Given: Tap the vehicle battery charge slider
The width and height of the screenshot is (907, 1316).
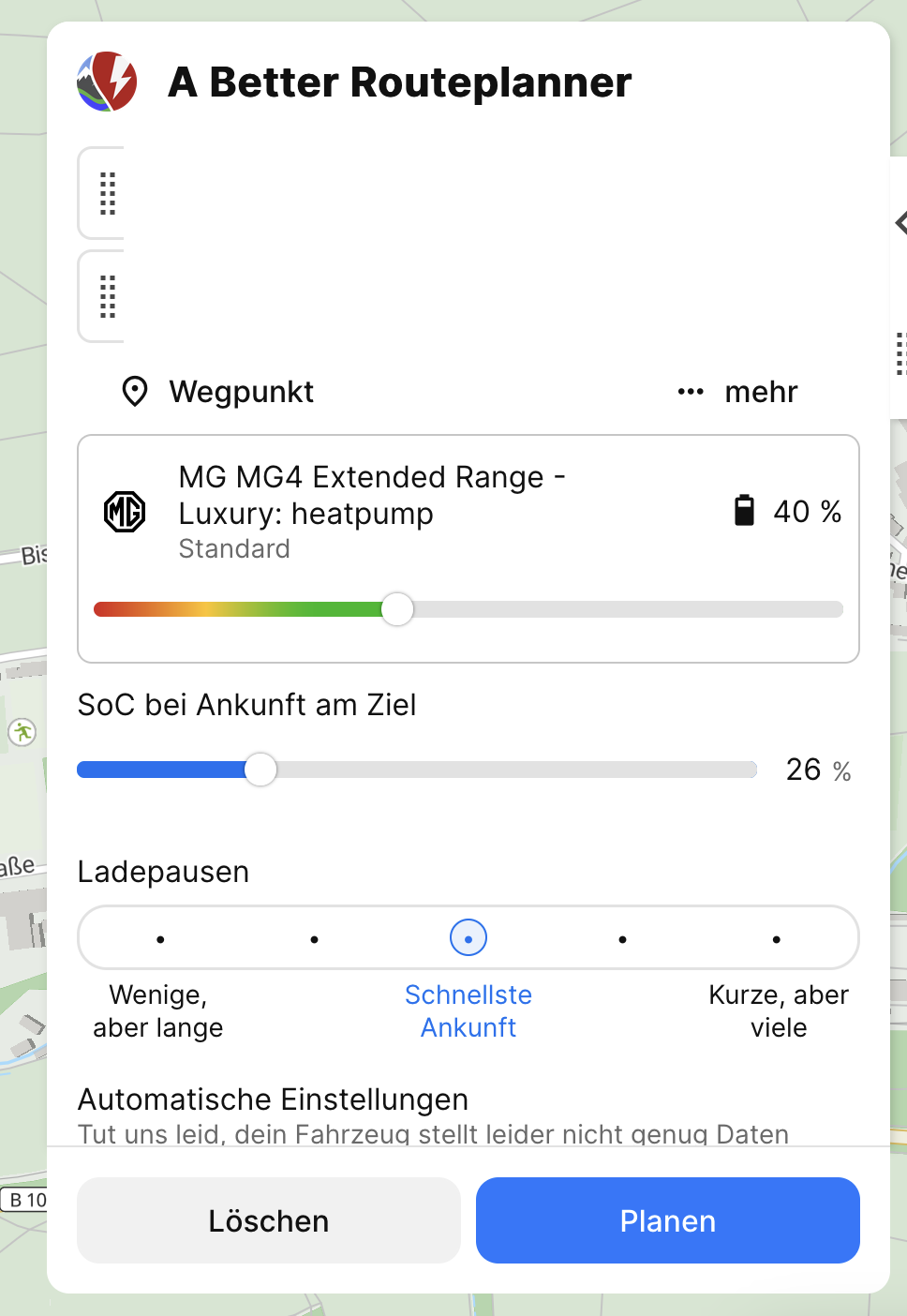Looking at the screenshot, I should [397, 609].
